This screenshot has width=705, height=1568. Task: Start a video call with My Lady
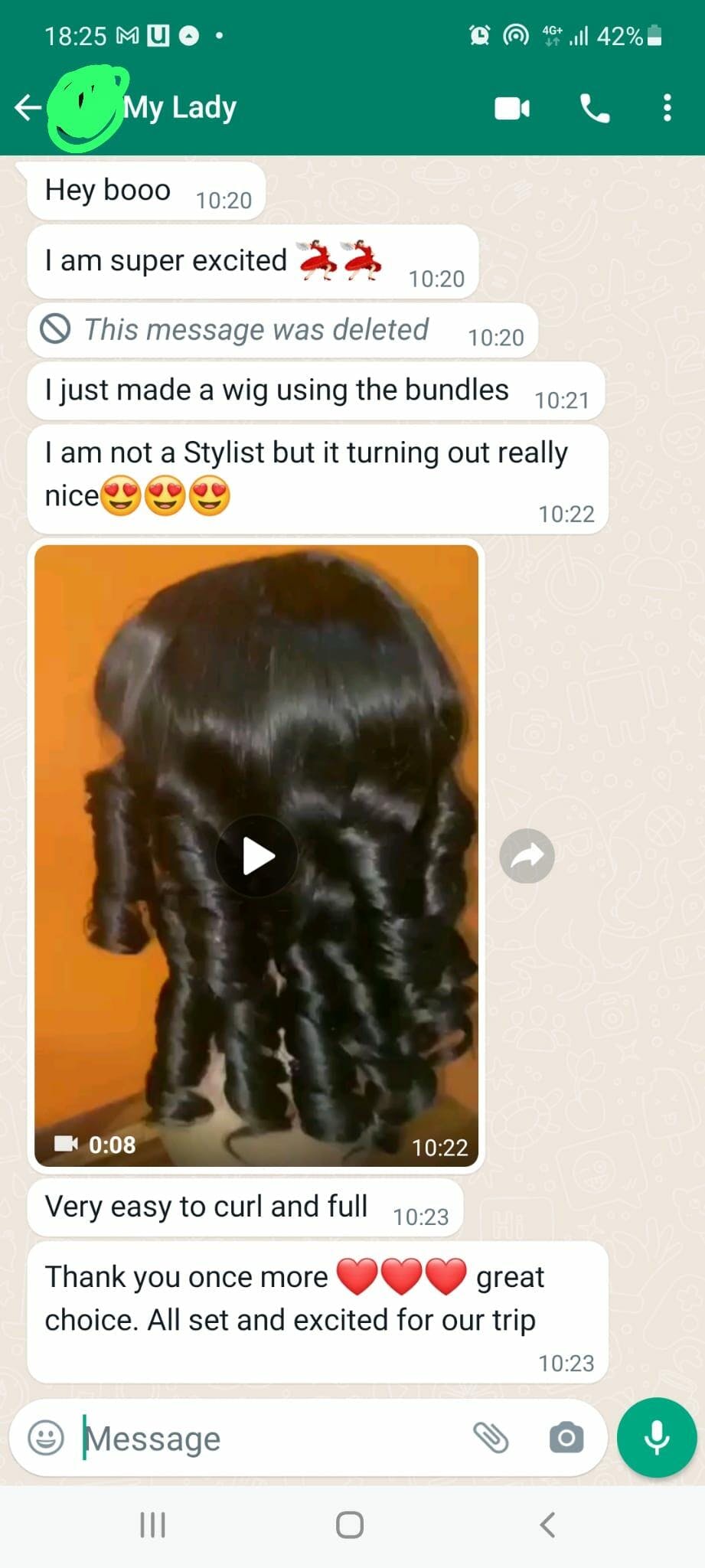coord(512,108)
